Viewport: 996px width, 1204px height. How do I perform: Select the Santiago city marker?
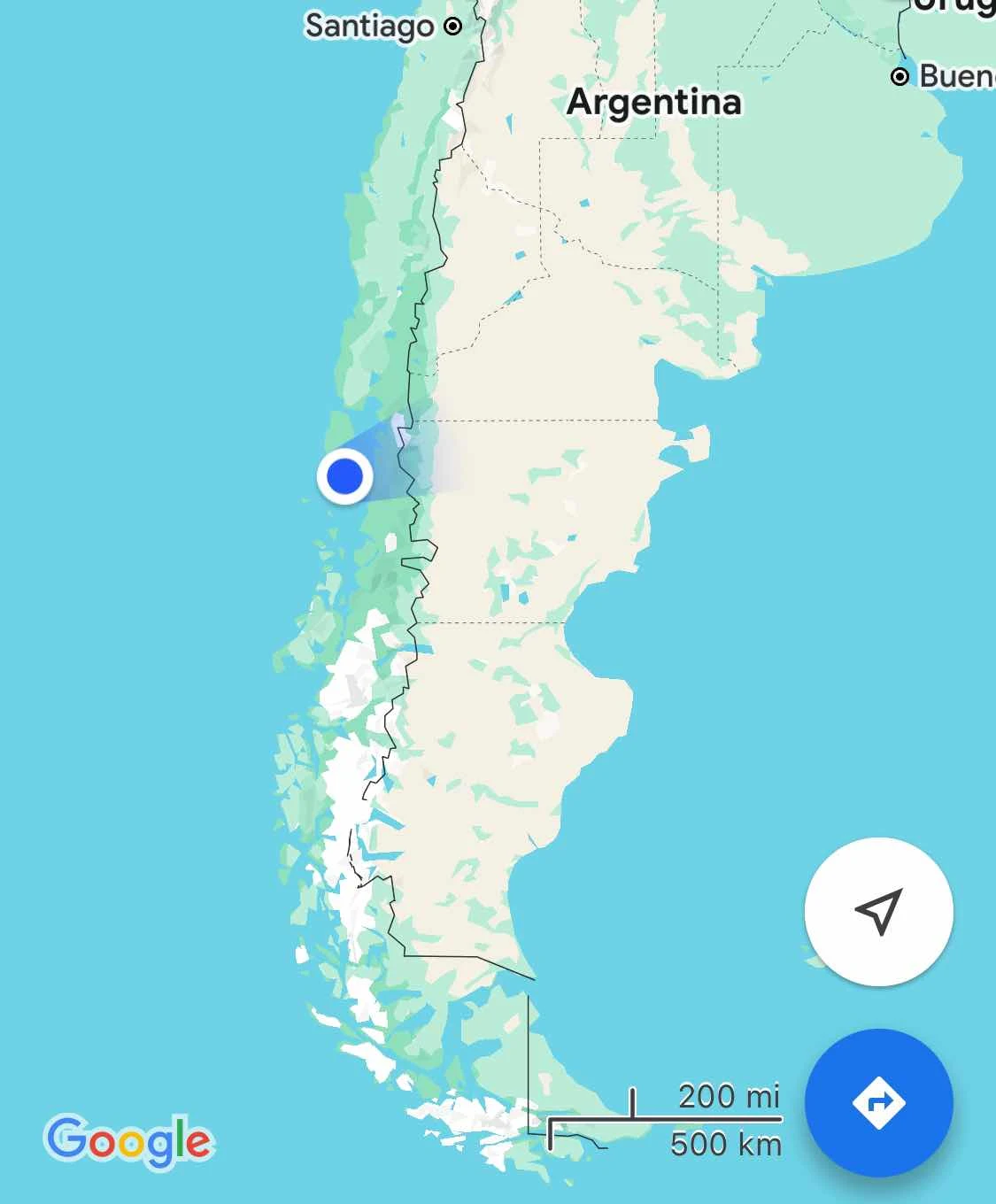point(452,27)
